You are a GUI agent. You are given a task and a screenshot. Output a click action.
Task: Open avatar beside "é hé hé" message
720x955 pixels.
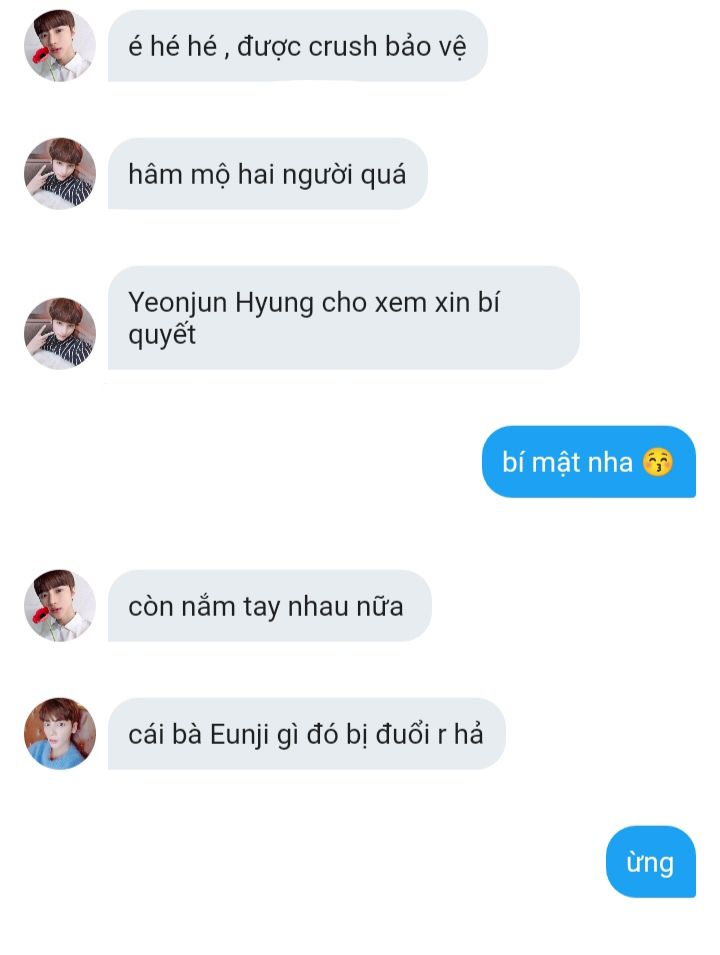[x=60, y=46]
